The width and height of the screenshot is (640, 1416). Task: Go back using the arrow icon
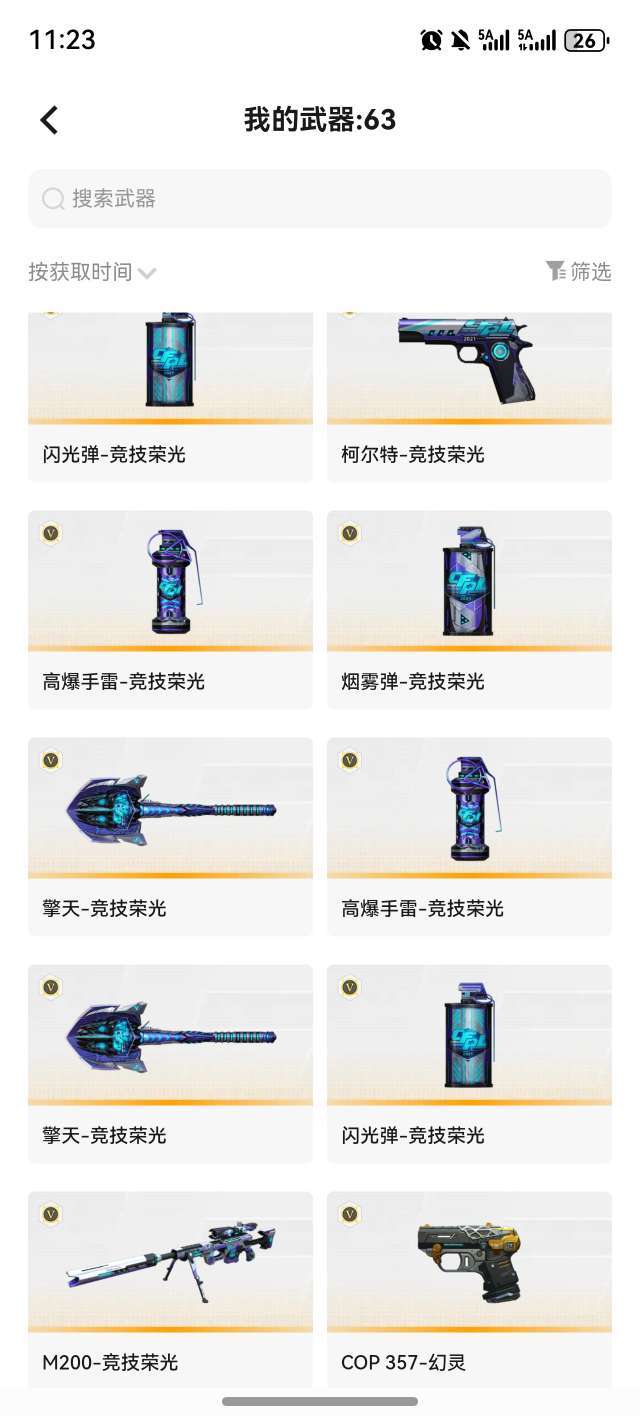pyautogui.click(x=49, y=120)
